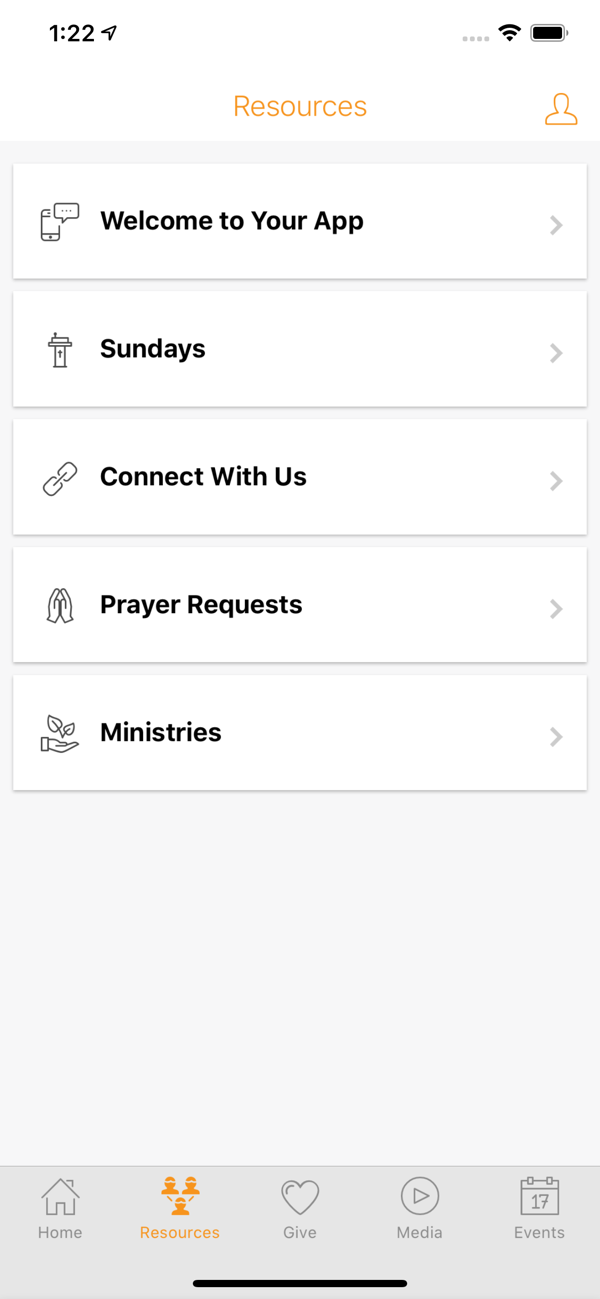Switch to the Media tab
The height and width of the screenshot is (1299, 600).
[x=420, y=1209]
